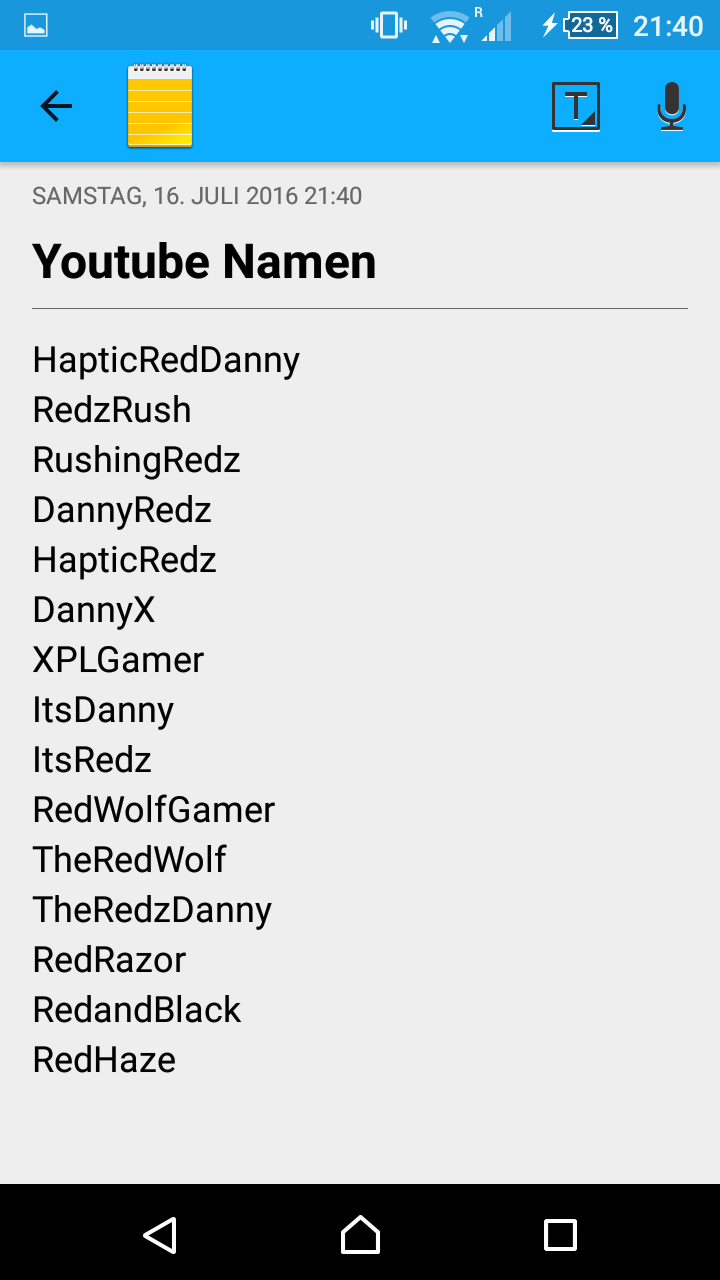Edit the note title Youtube Namen

coord(204,262)
